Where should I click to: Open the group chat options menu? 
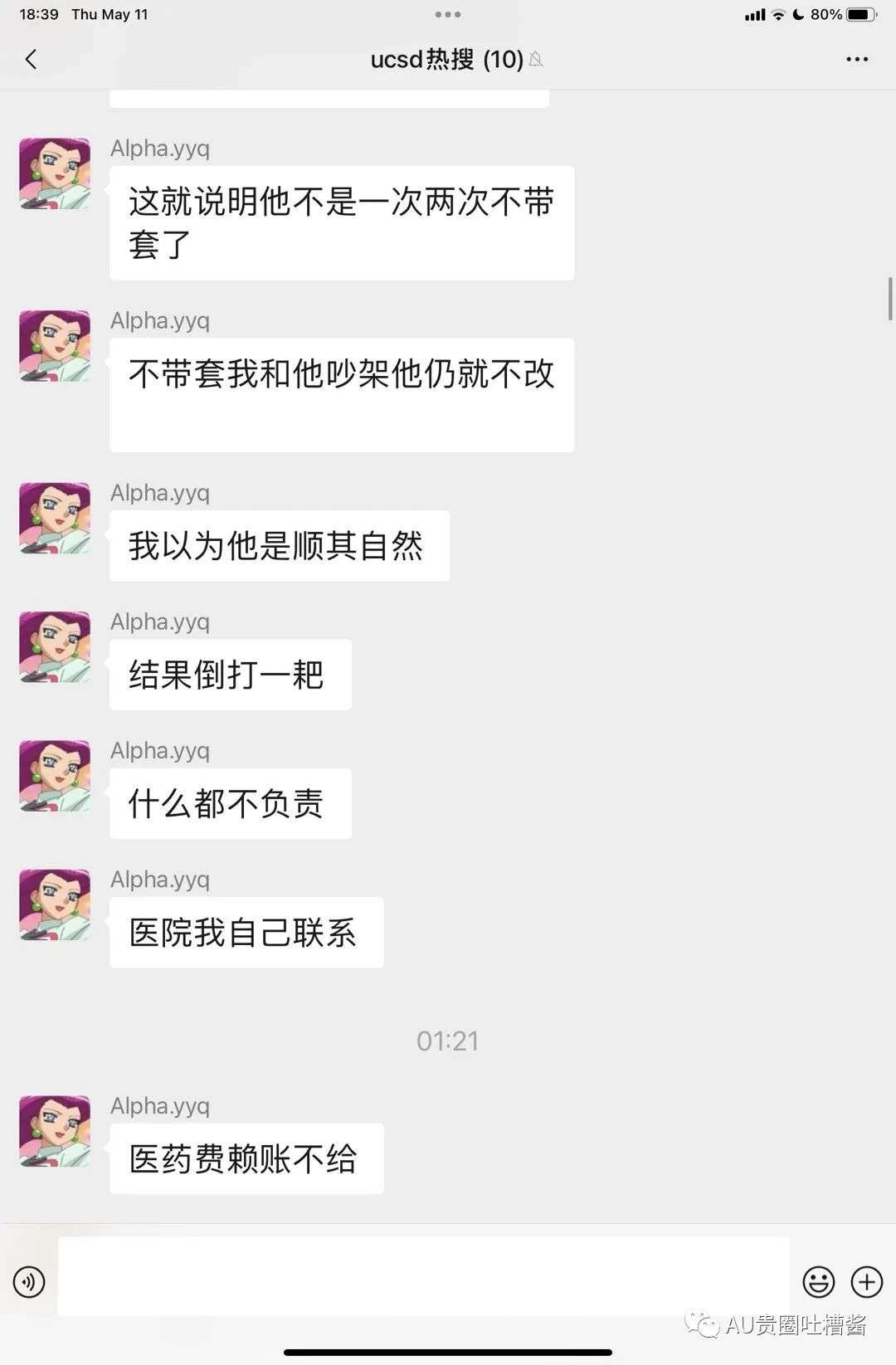point(856,59)
